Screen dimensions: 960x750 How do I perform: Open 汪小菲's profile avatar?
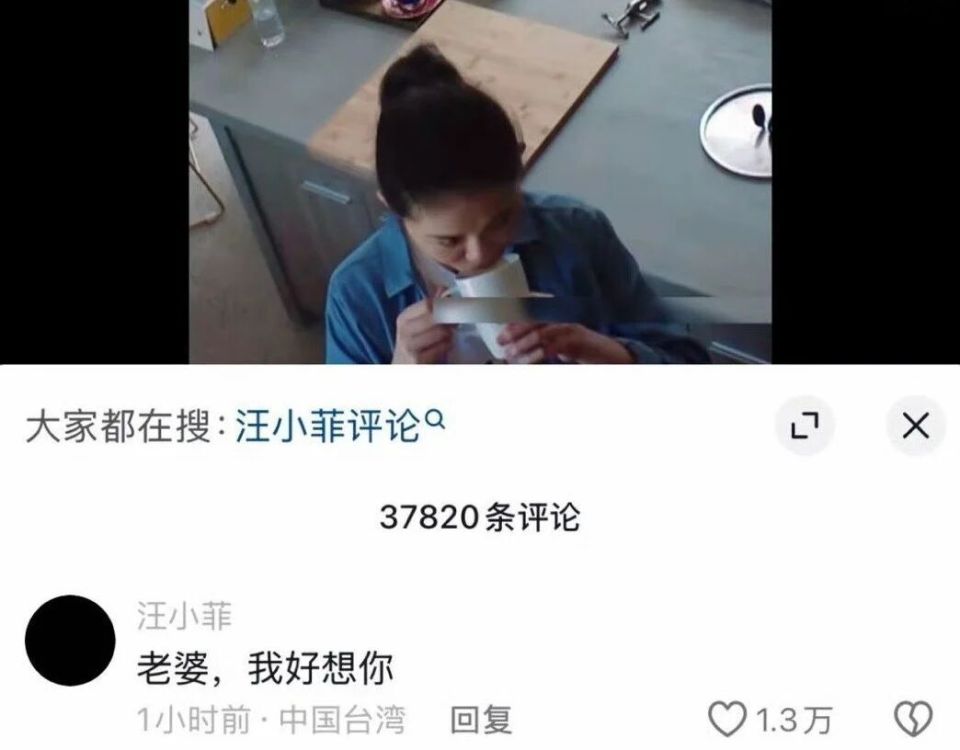click(x=69, y=641)
